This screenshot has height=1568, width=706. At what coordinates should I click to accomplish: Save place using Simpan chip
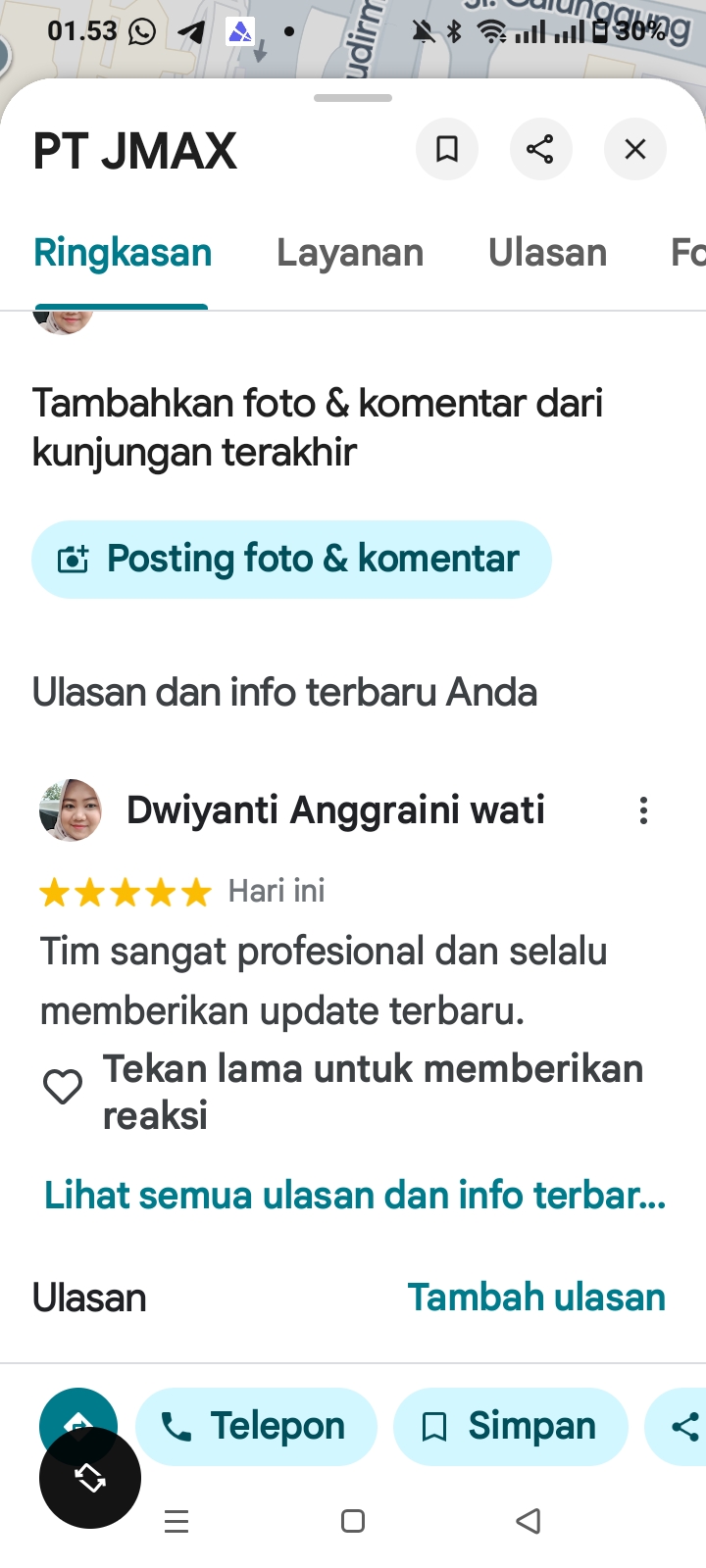(510, 1426)
